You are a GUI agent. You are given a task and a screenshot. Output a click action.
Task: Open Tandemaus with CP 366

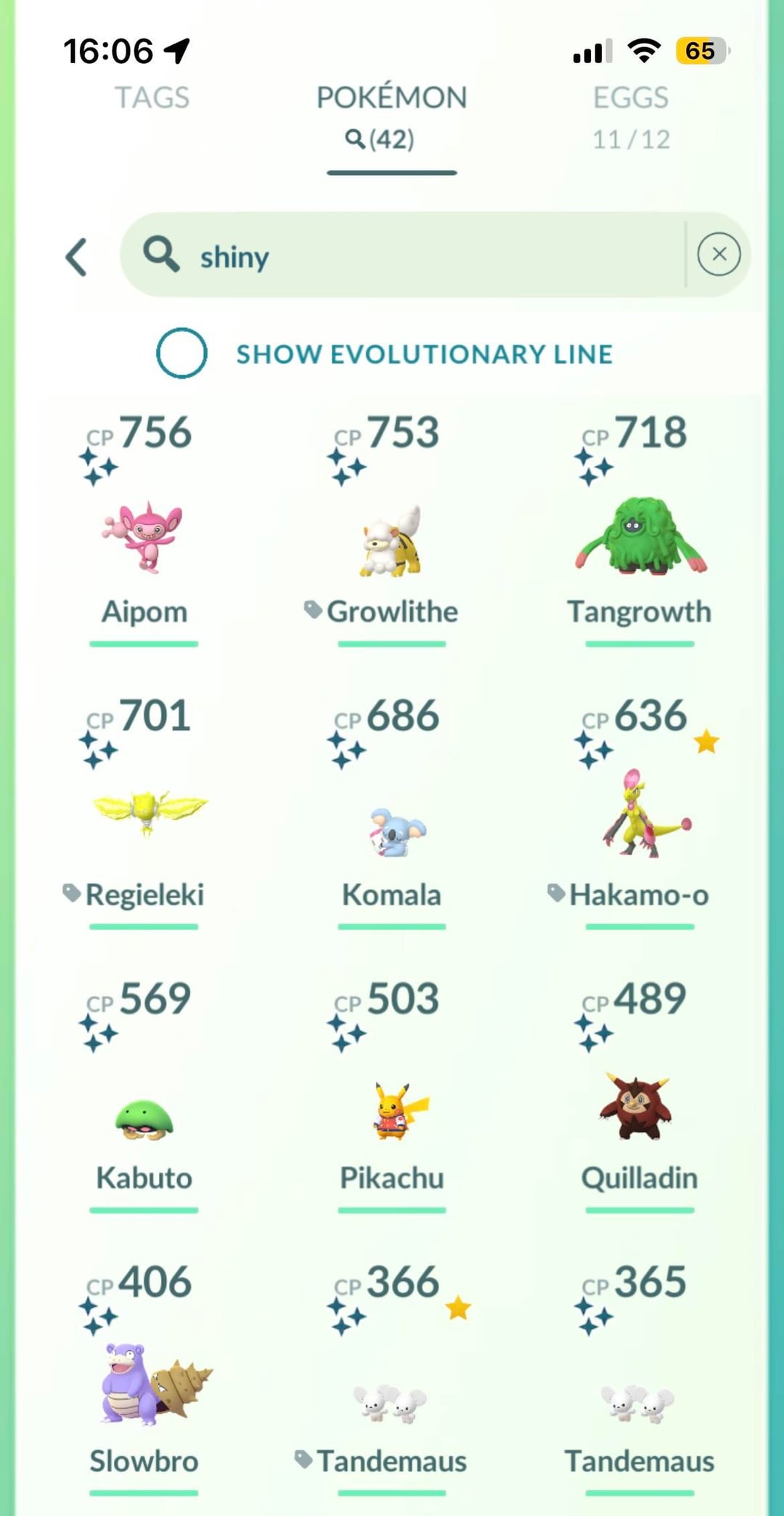click(391, 1403)
